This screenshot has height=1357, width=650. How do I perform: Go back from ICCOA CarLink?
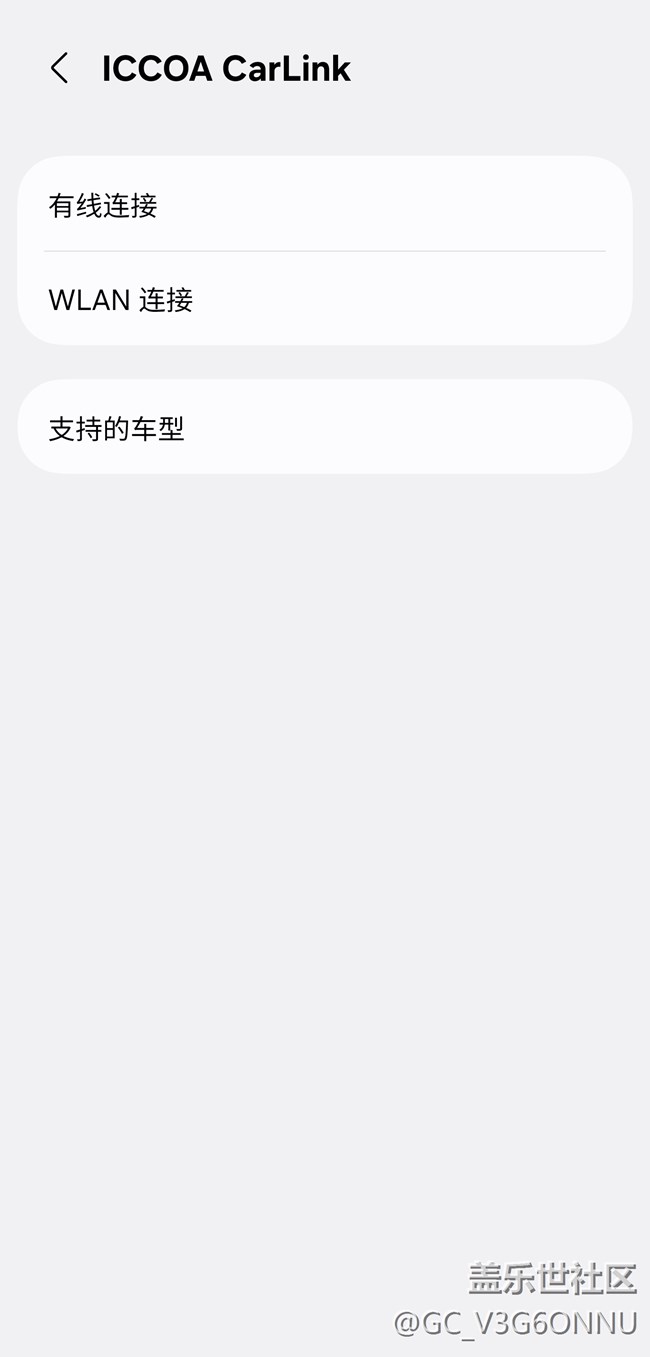tap(59, 68)
